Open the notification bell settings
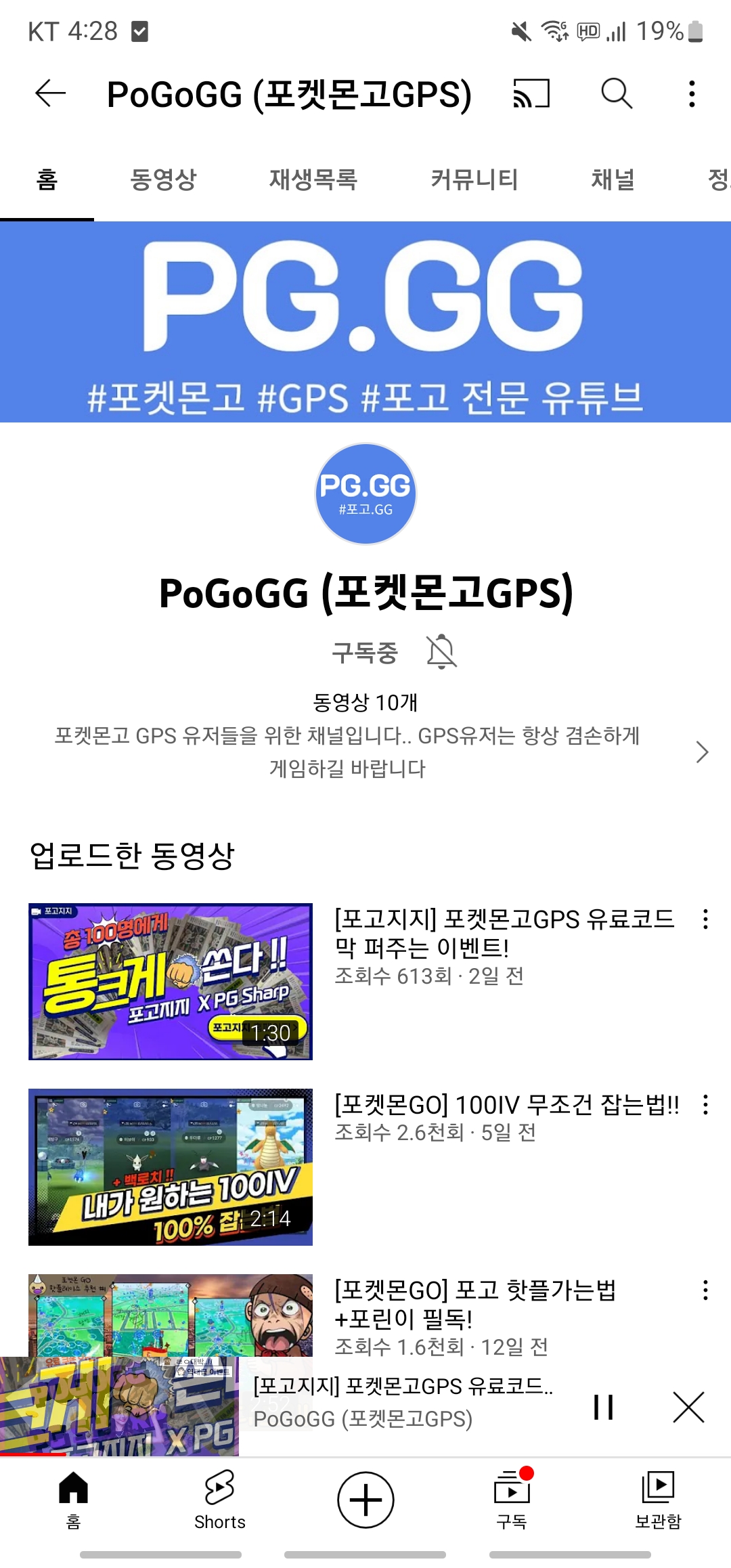 click(441, 652)
